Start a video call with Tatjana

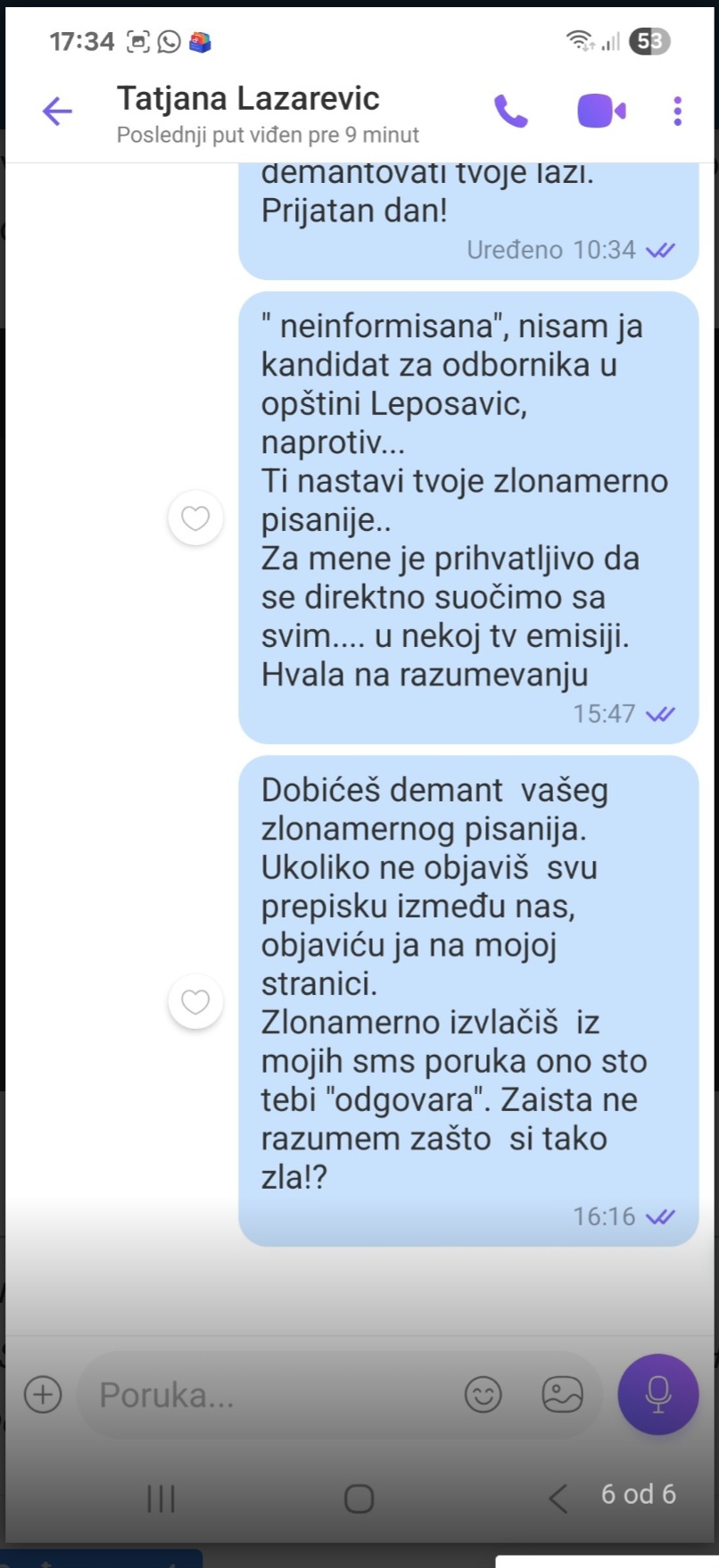pos(601,112)
